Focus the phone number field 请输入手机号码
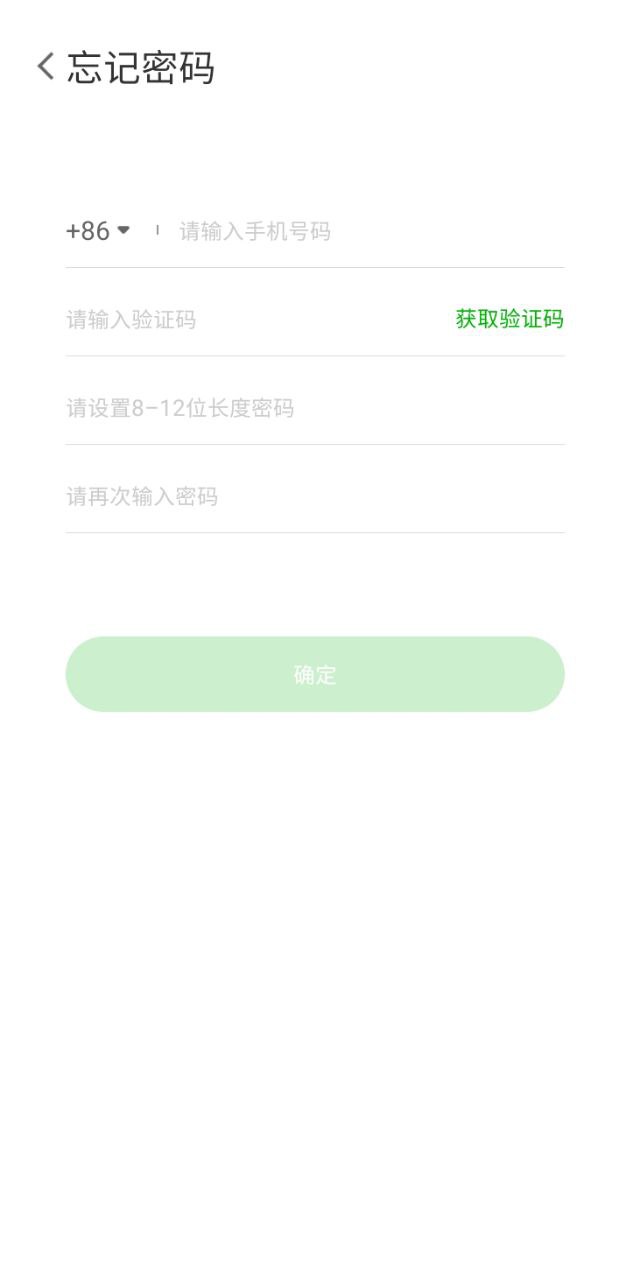The image size is (630, 1280). pyautogui.click(x=360, y=232)
